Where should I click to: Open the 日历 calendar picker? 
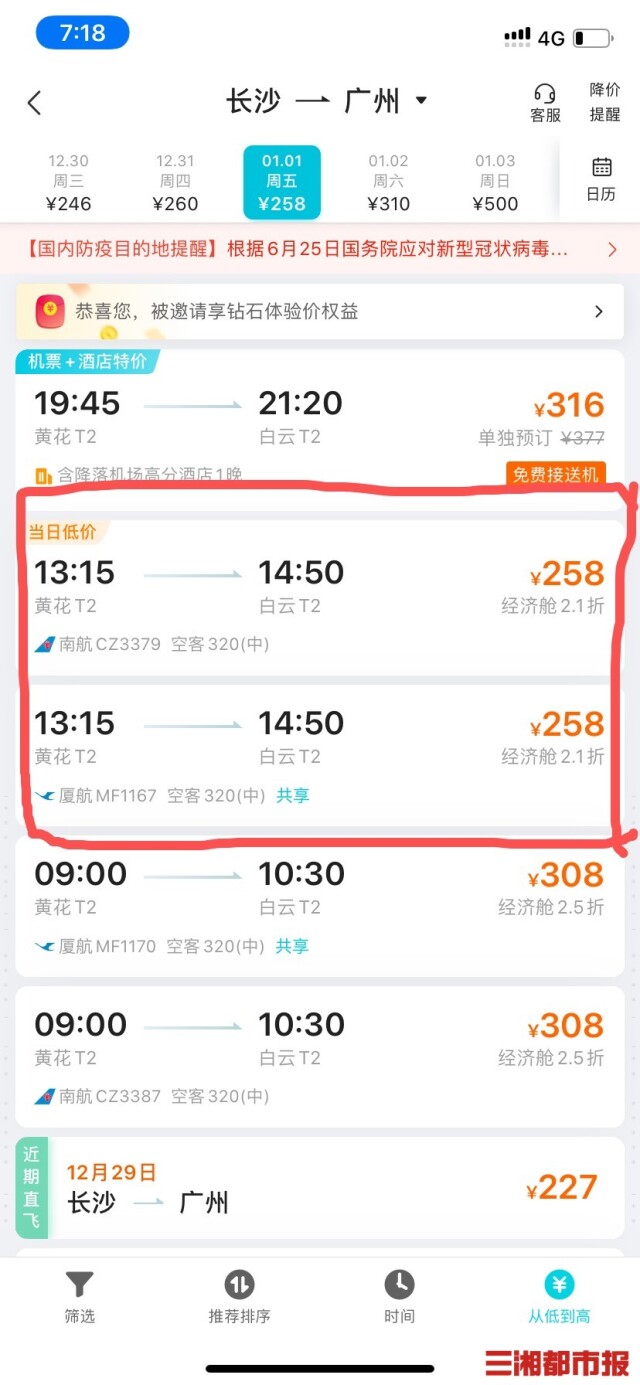601,180
